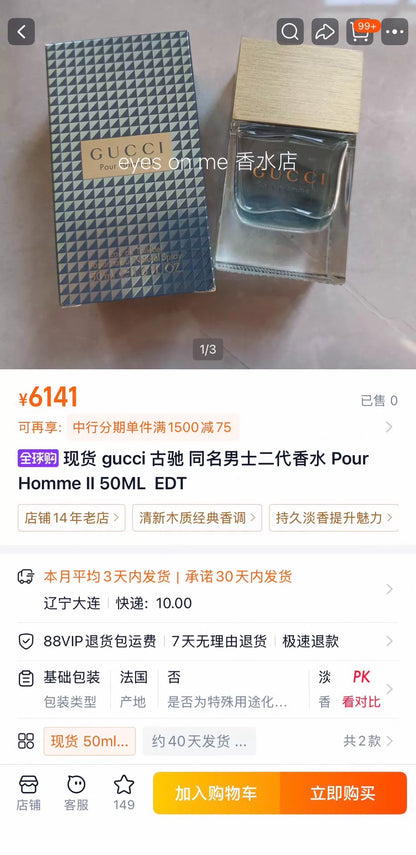Share this Gucci perfume listing
Screen dimensions: 416x855
point(325,32)
